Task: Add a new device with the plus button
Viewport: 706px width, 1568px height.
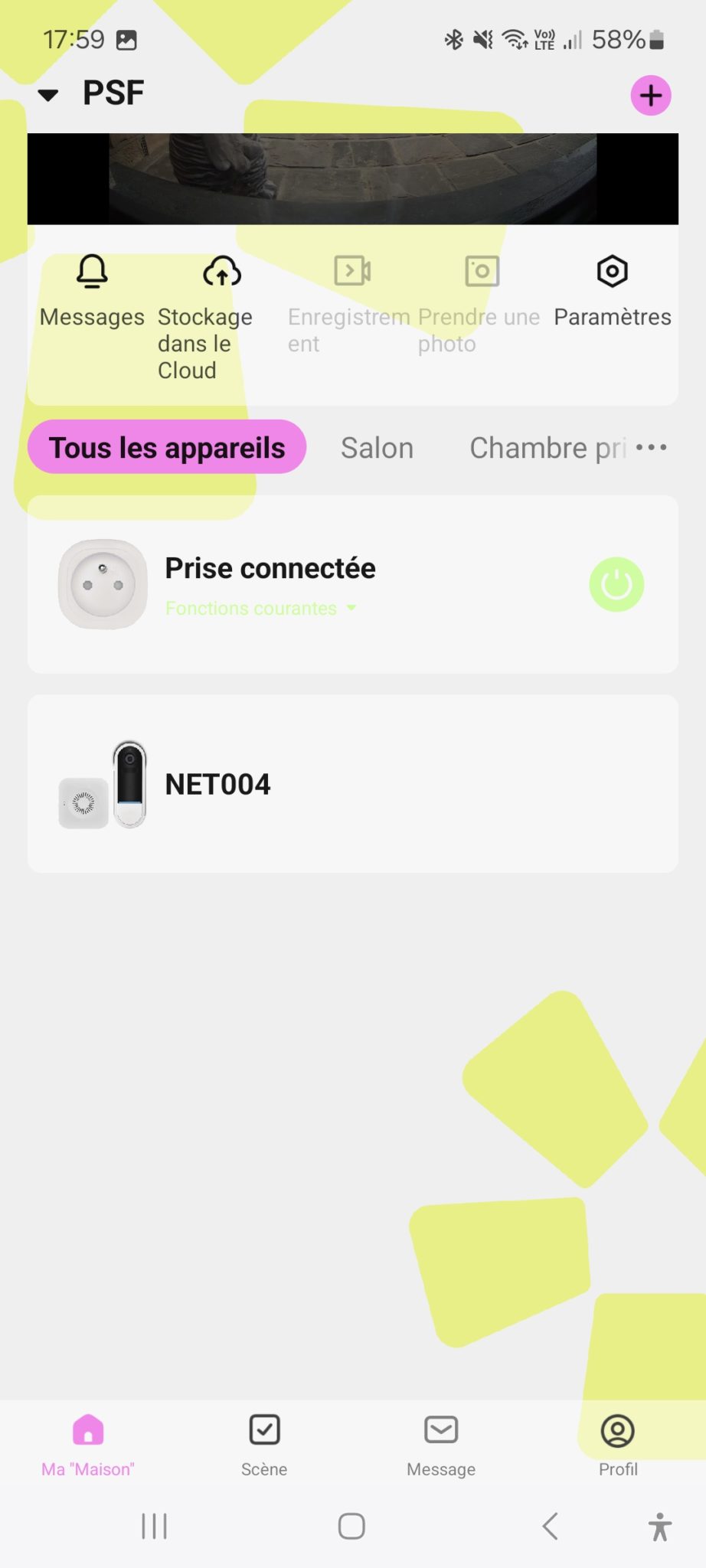Action: [650, 96]
